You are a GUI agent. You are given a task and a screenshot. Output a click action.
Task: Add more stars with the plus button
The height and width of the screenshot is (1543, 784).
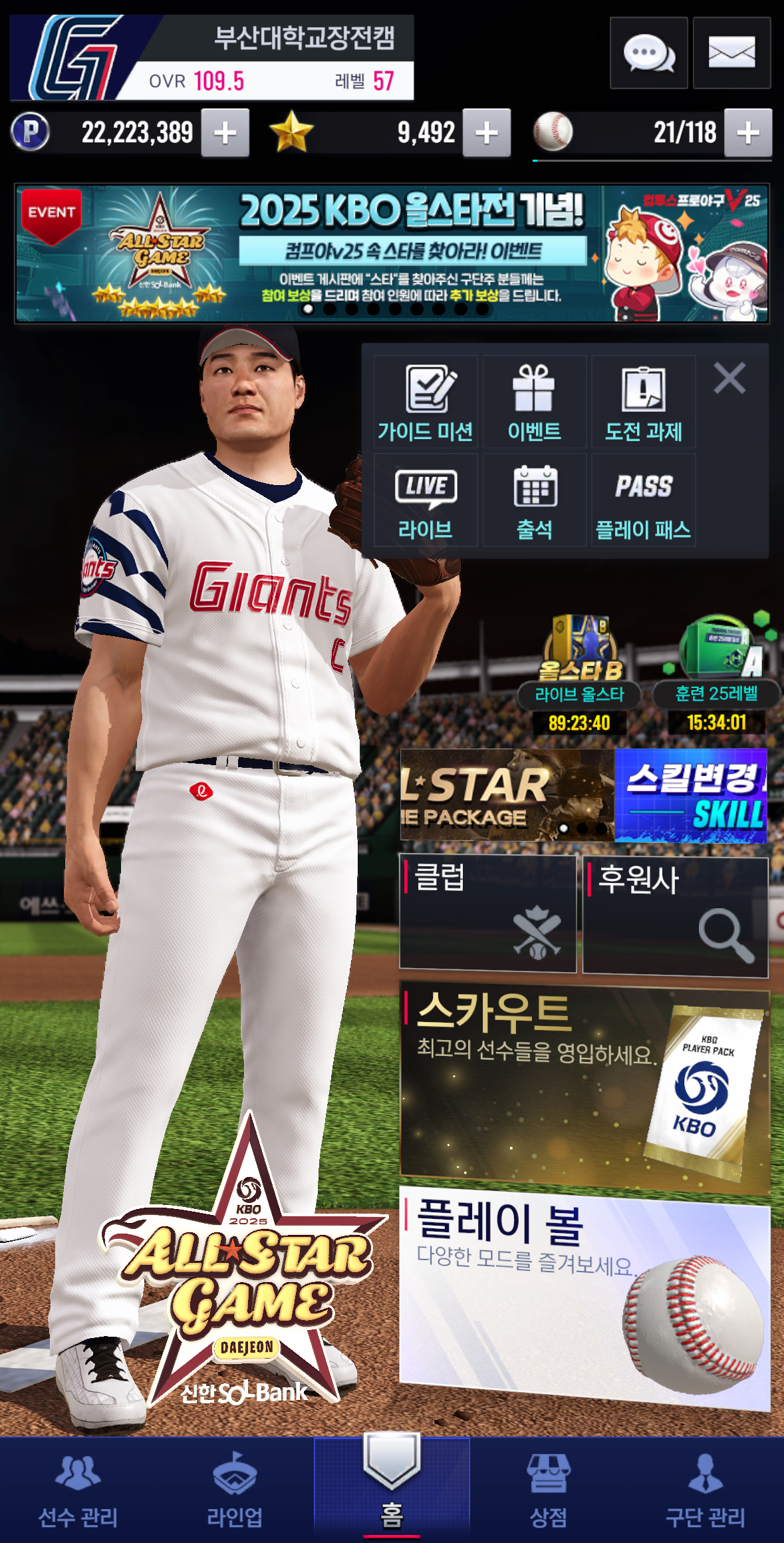pos(487,133)
